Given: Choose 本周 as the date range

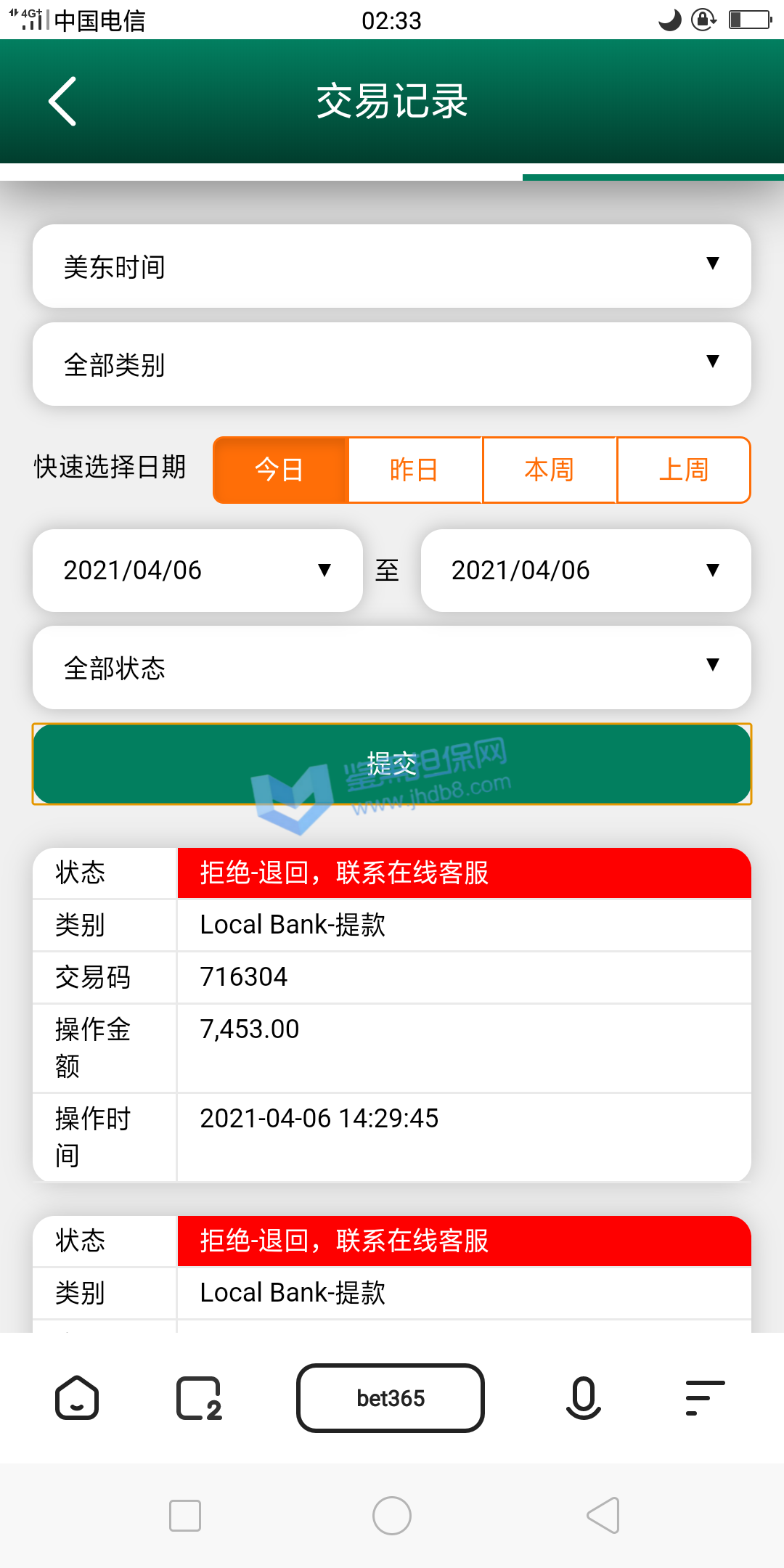Looking at the screenshot, I should [550, 470].
